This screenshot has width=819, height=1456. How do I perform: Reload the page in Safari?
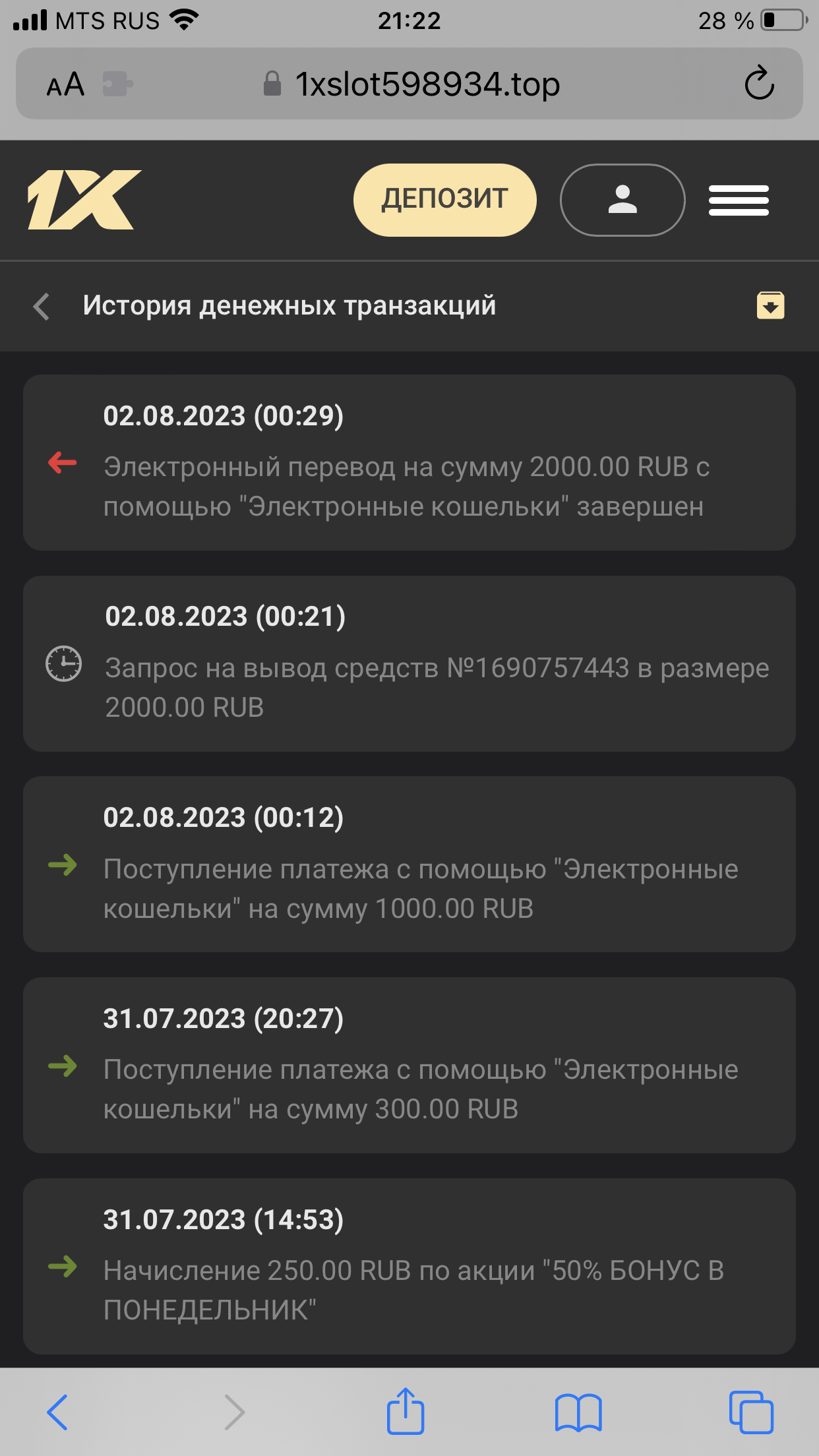(759, 84)
